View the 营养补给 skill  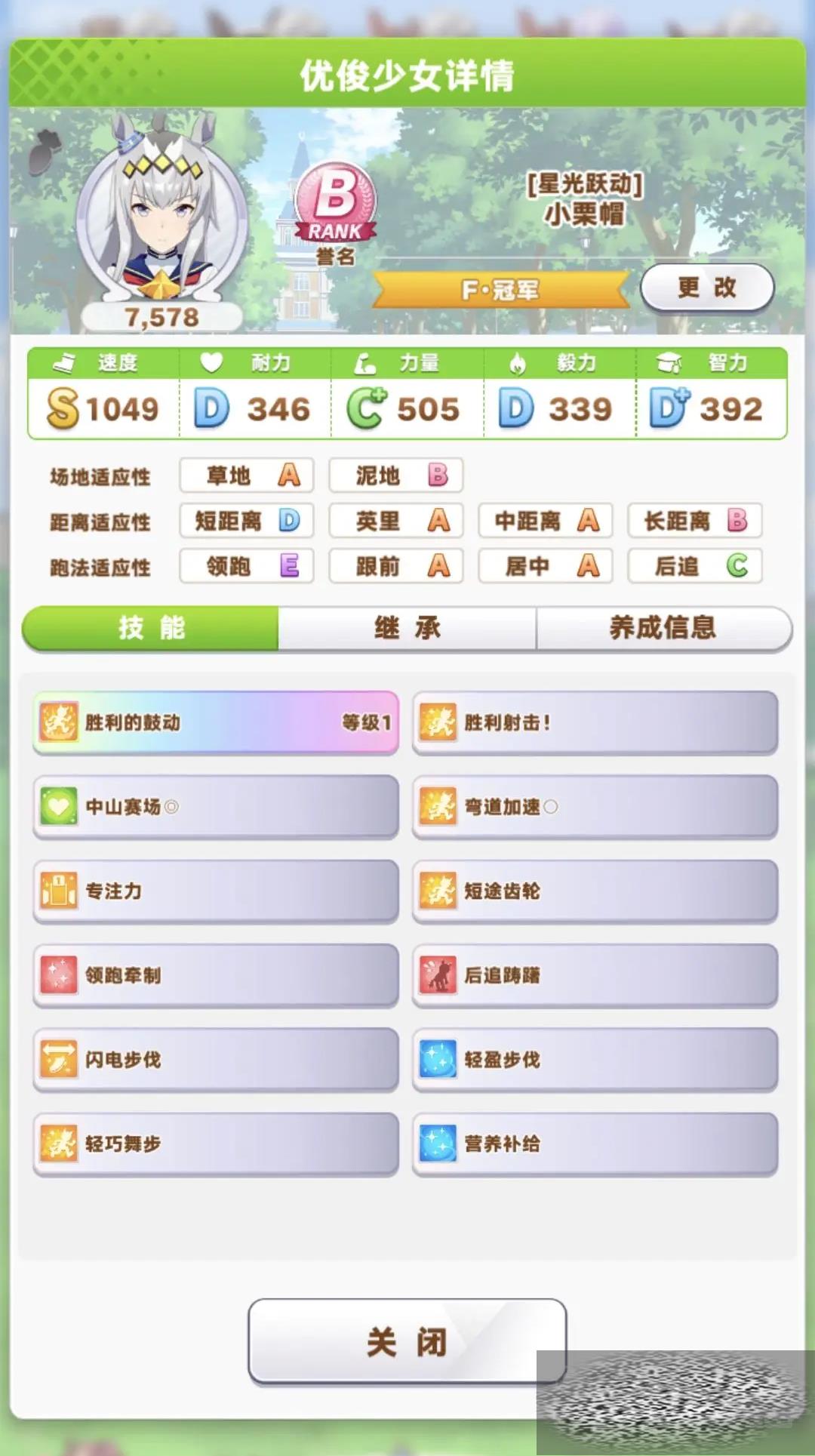click(595, 1144)
